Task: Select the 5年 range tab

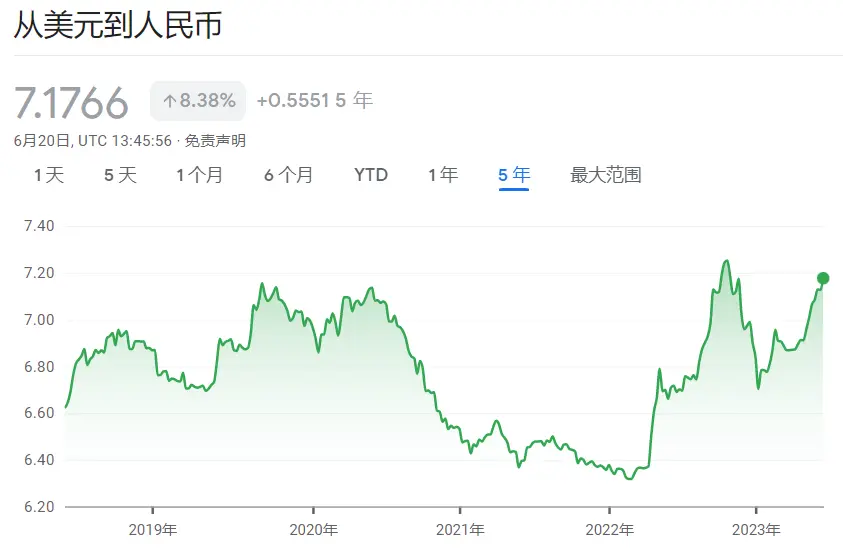Action: tap(514, 176)
